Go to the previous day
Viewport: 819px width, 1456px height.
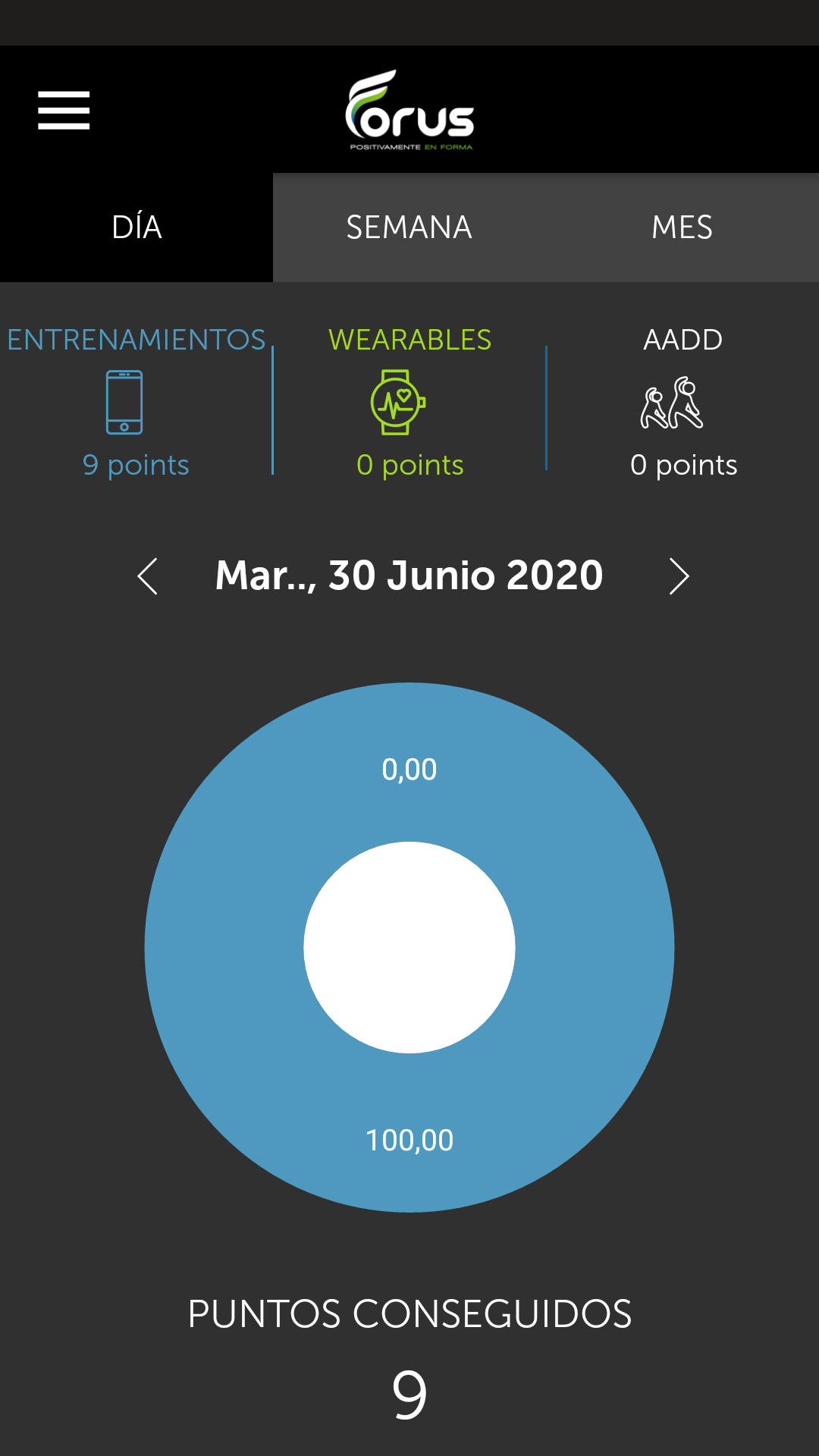tap(148, 576)
